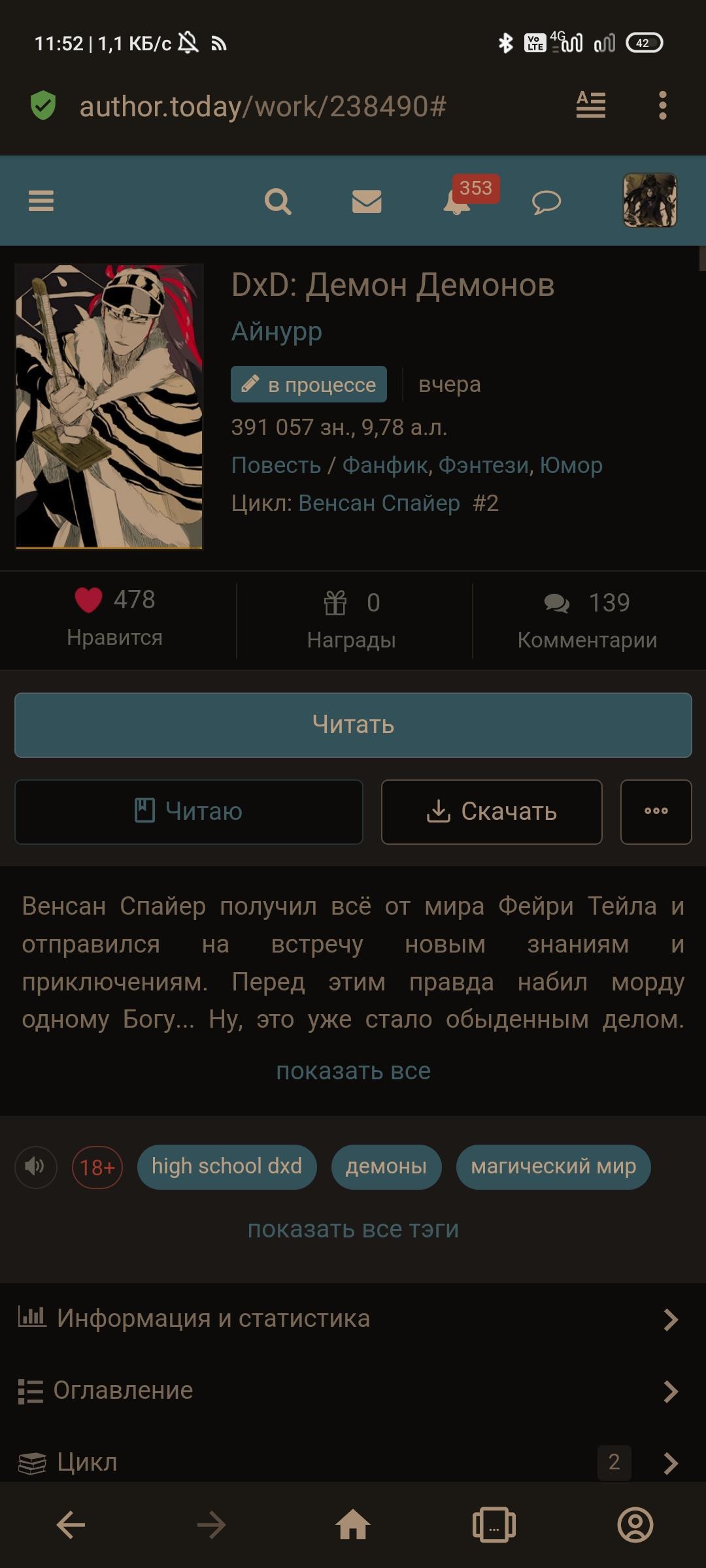Tap the Читать button
706x1568 pixels.
tap(353, 725)
